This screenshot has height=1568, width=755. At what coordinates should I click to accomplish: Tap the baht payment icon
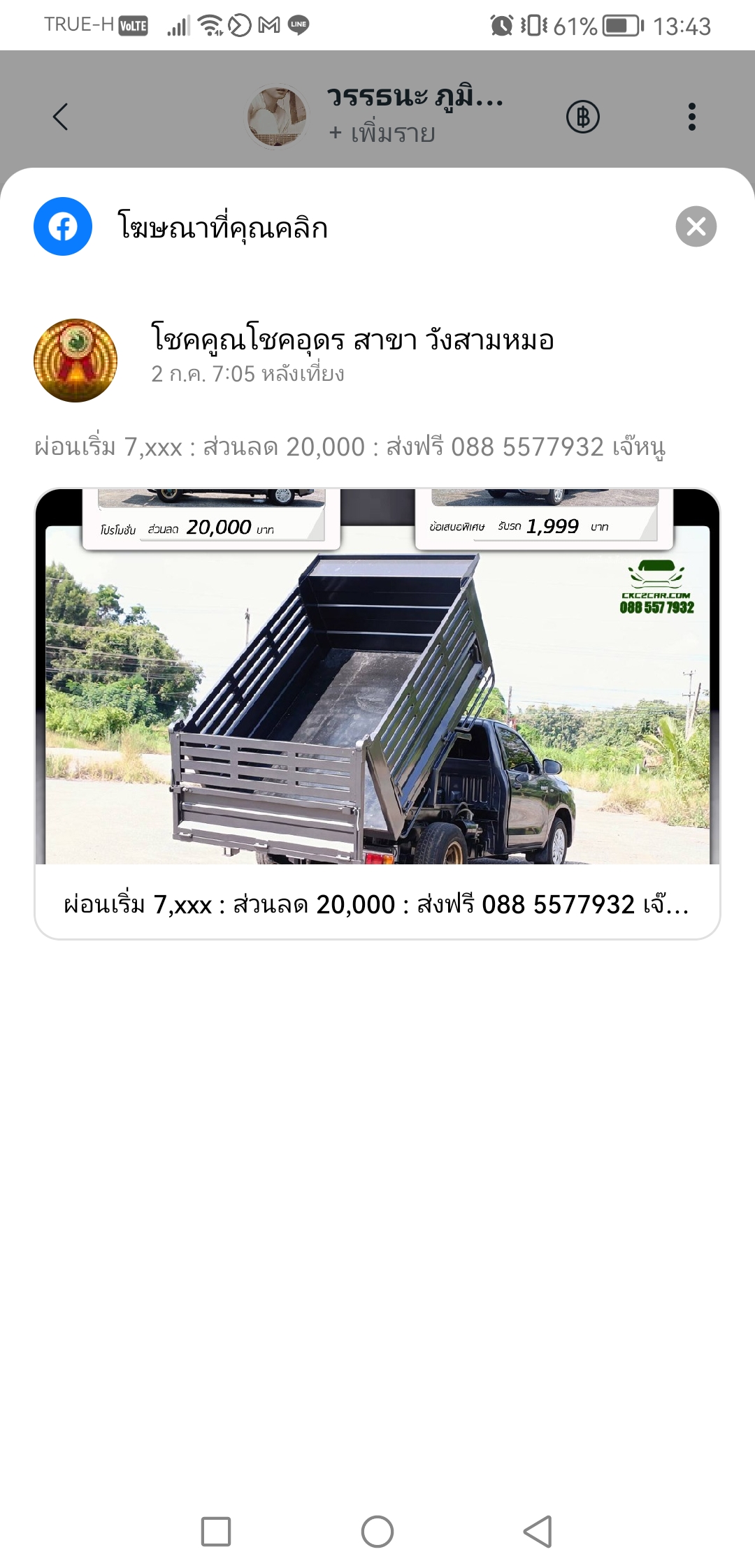[x=583, y=117]
